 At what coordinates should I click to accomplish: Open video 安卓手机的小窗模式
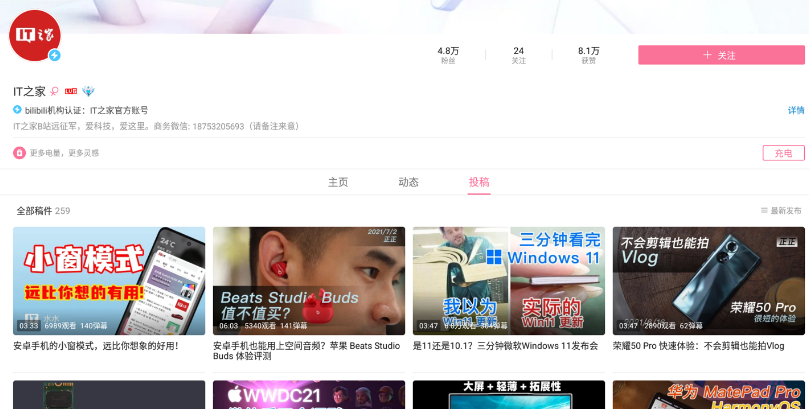pos(108,281)
